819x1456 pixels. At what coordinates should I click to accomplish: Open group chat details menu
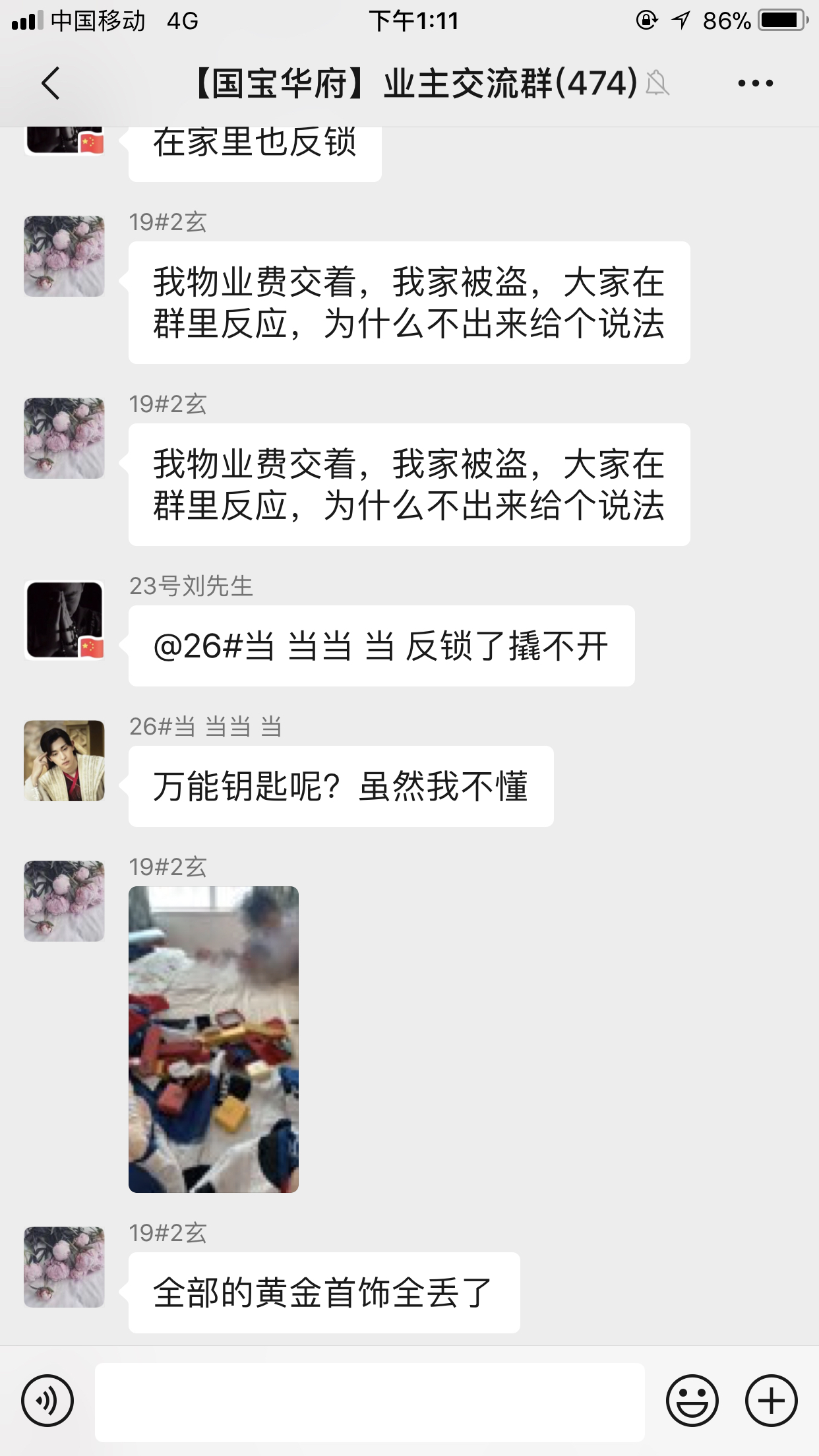click(755, 84)
